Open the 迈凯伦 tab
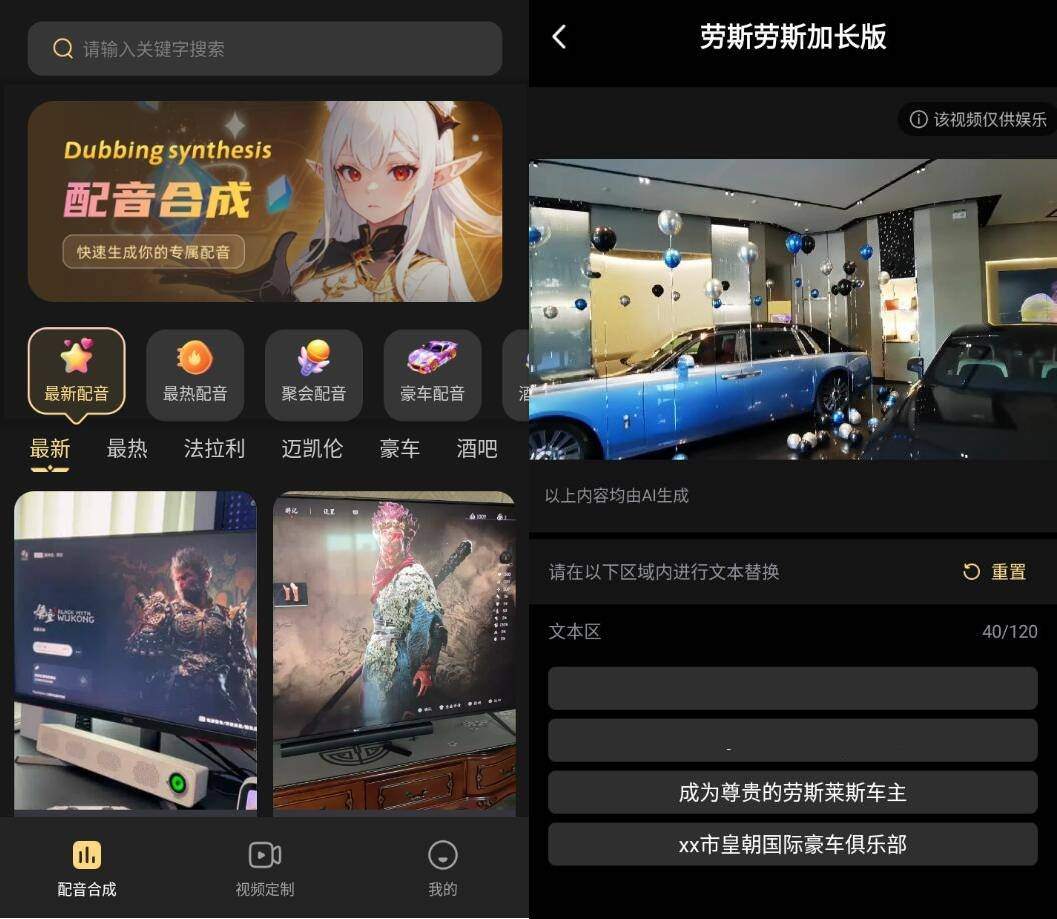 click(312, 449)
